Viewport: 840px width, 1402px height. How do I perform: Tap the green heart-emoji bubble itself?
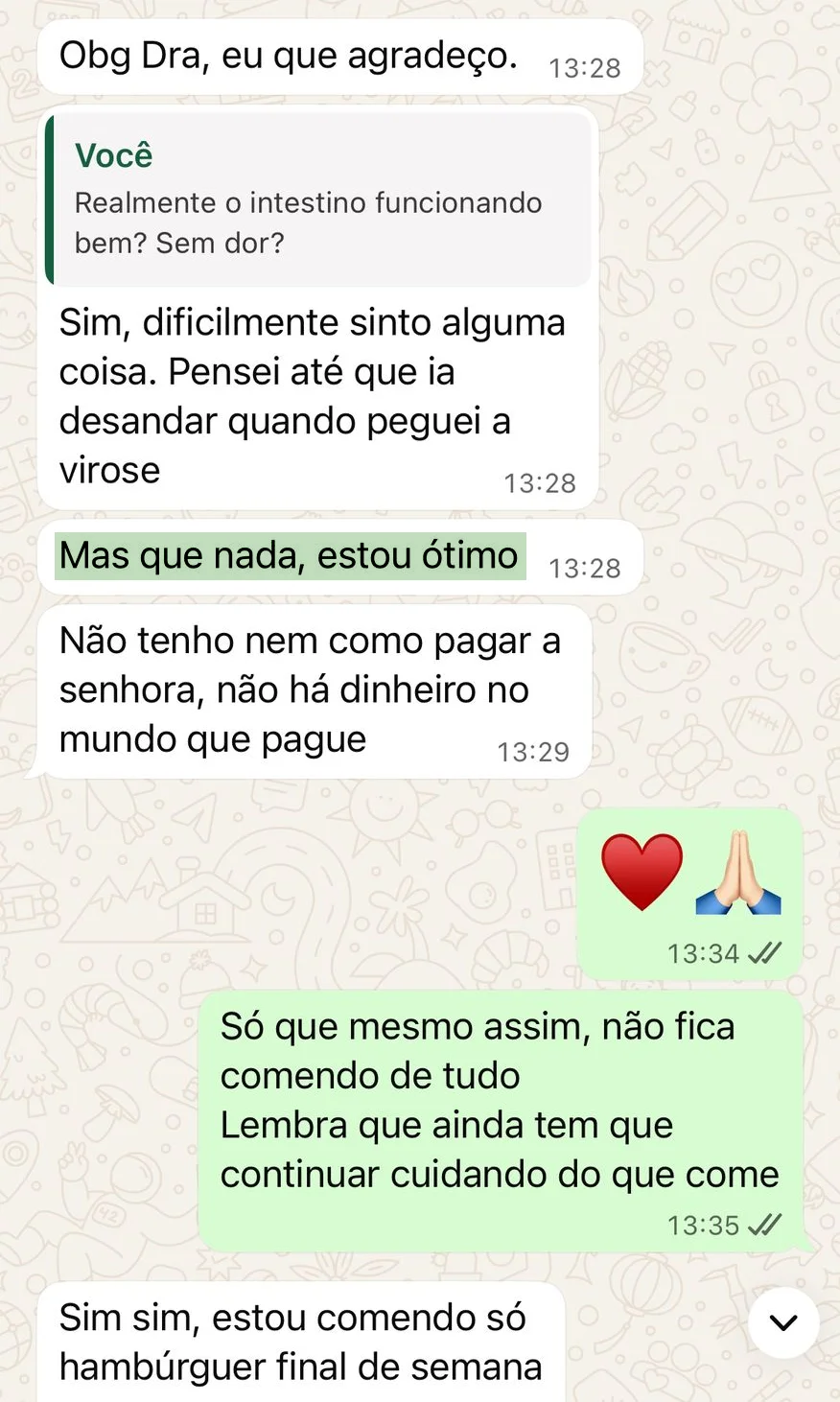[x=688, y=892]
